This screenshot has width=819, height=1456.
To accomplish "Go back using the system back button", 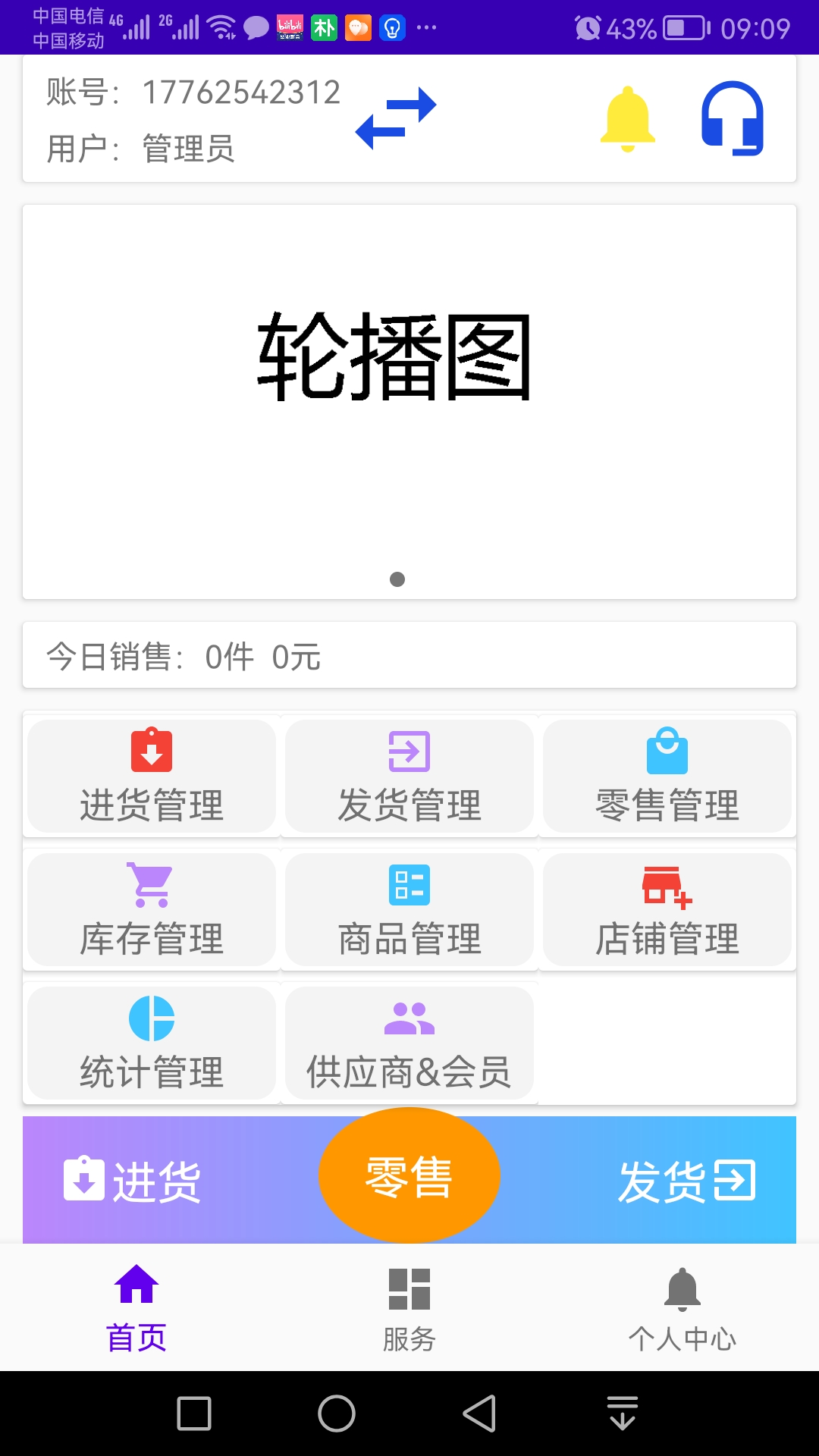I will (479, 1414).
